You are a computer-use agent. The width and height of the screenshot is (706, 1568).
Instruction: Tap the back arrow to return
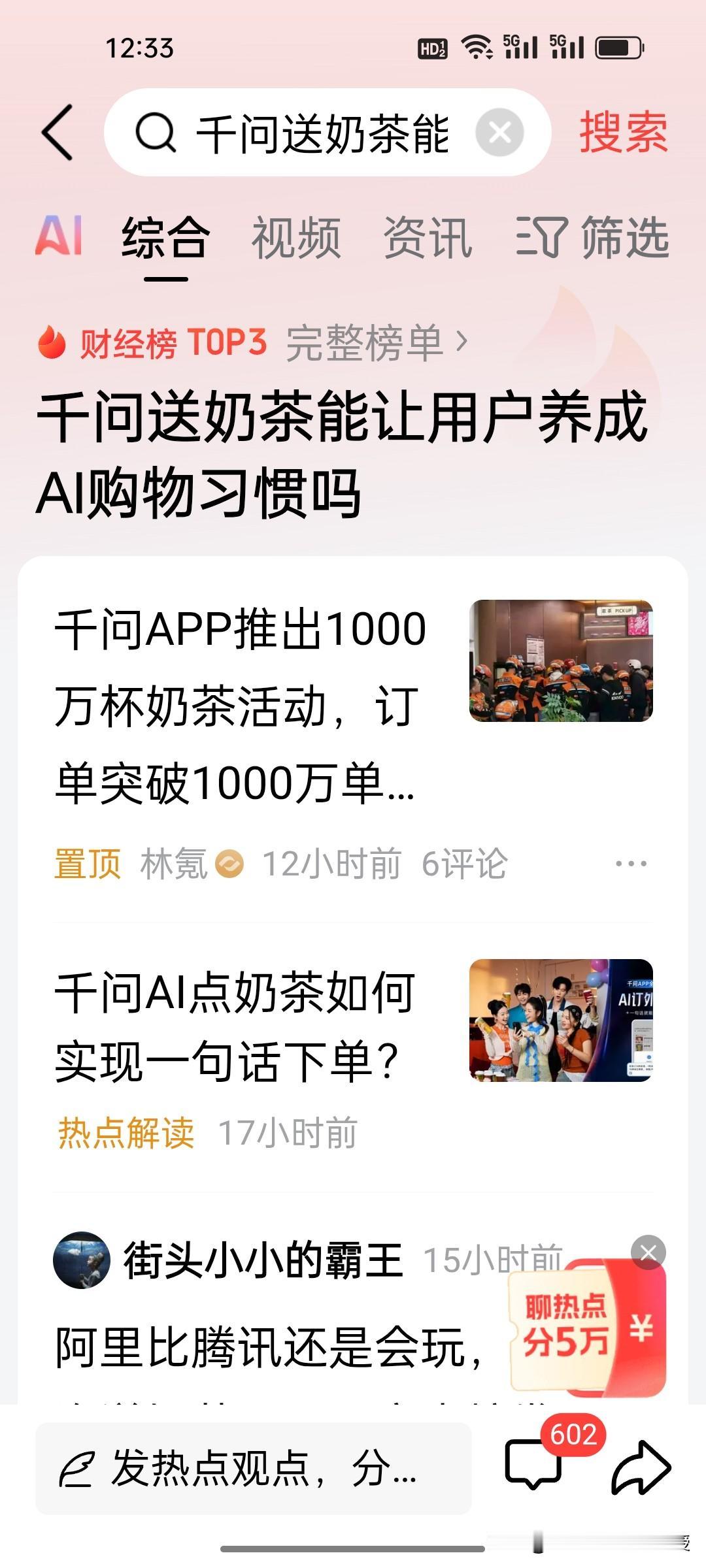click(58, 133)
